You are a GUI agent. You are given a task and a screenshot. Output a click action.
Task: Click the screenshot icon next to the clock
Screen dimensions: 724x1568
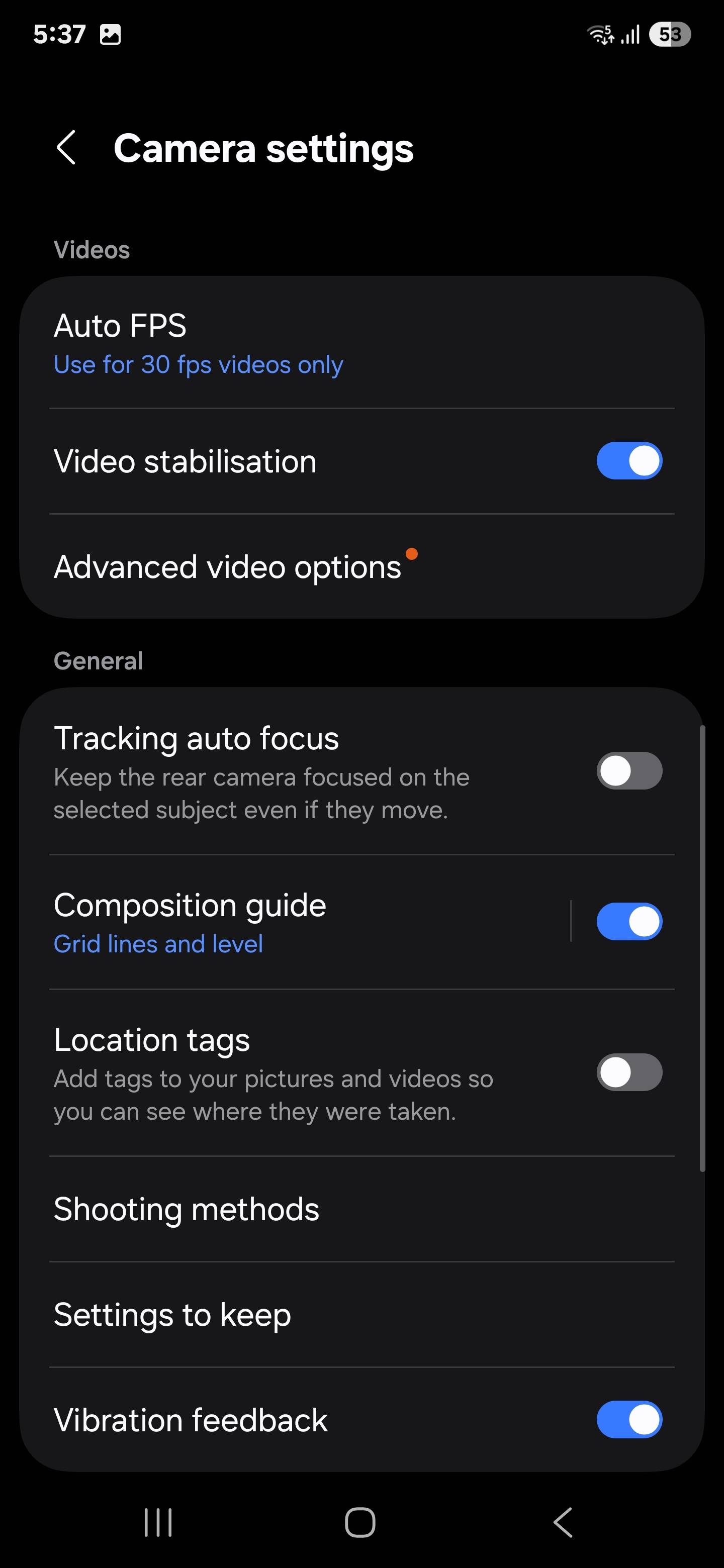coord(111,35)
